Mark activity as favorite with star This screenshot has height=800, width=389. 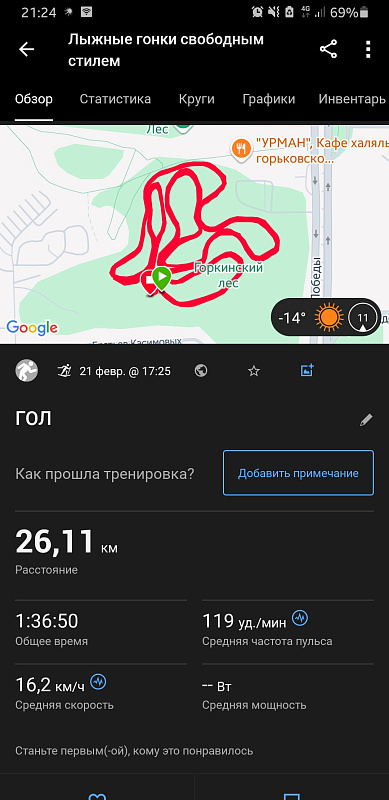(x=254, y=371)
